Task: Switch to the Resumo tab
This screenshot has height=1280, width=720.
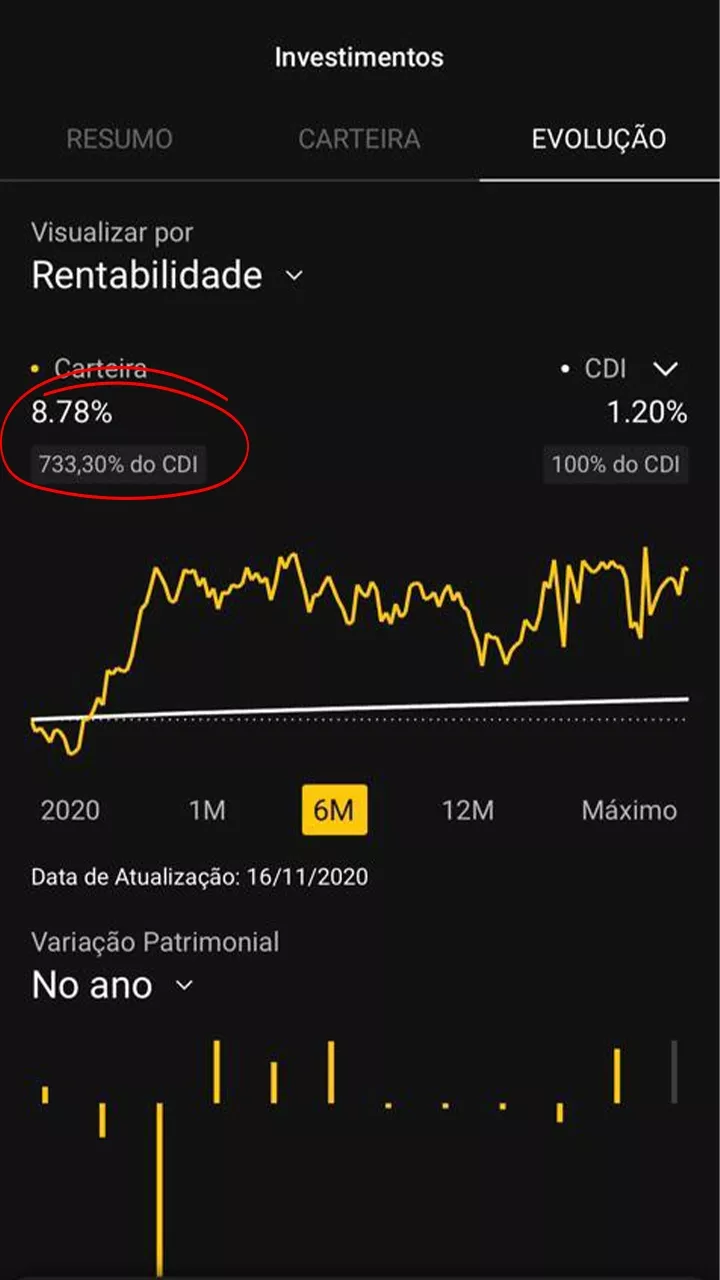Action: (x=119, y=139)
